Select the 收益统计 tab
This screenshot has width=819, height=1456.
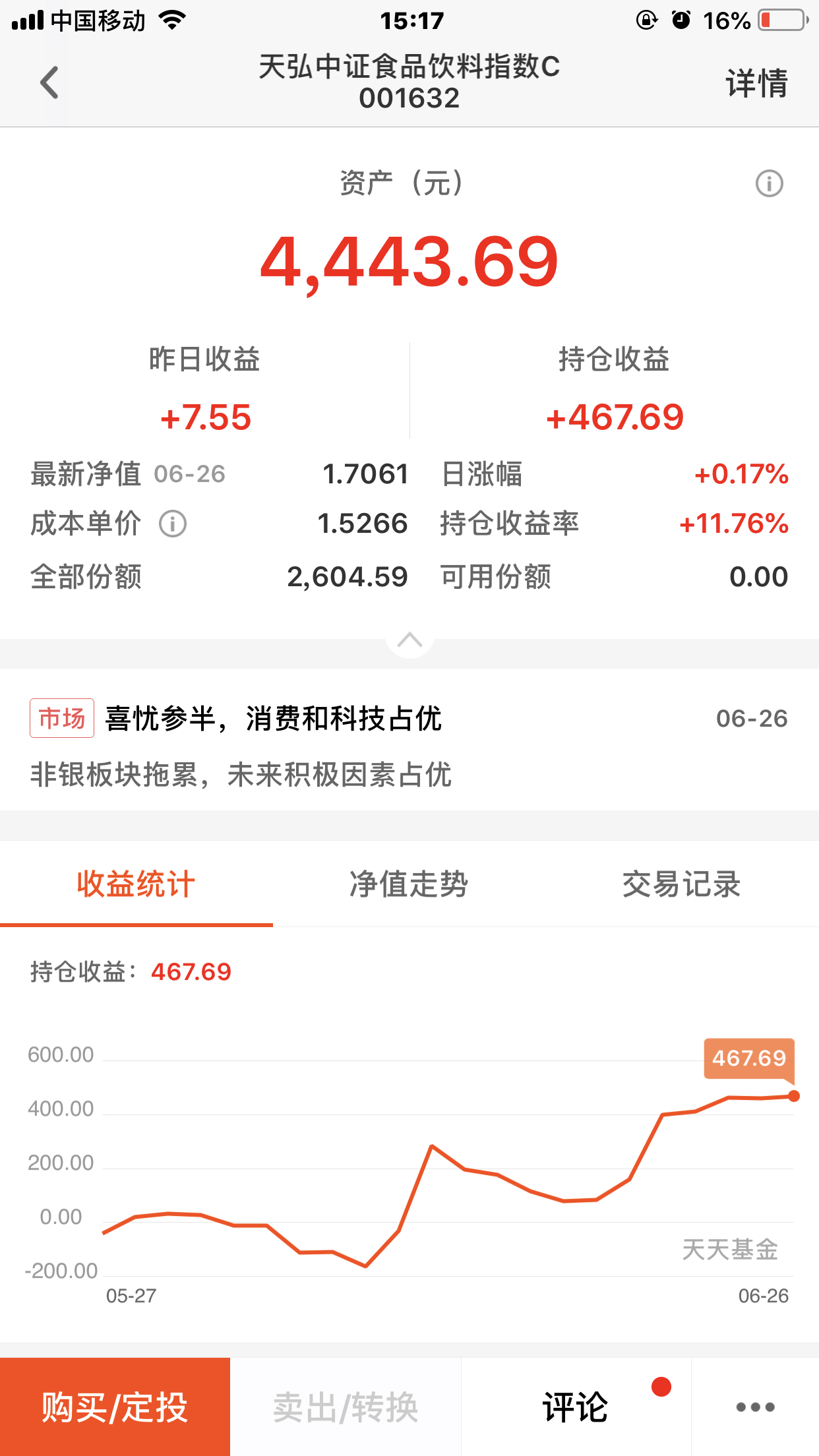click(136, 884)
